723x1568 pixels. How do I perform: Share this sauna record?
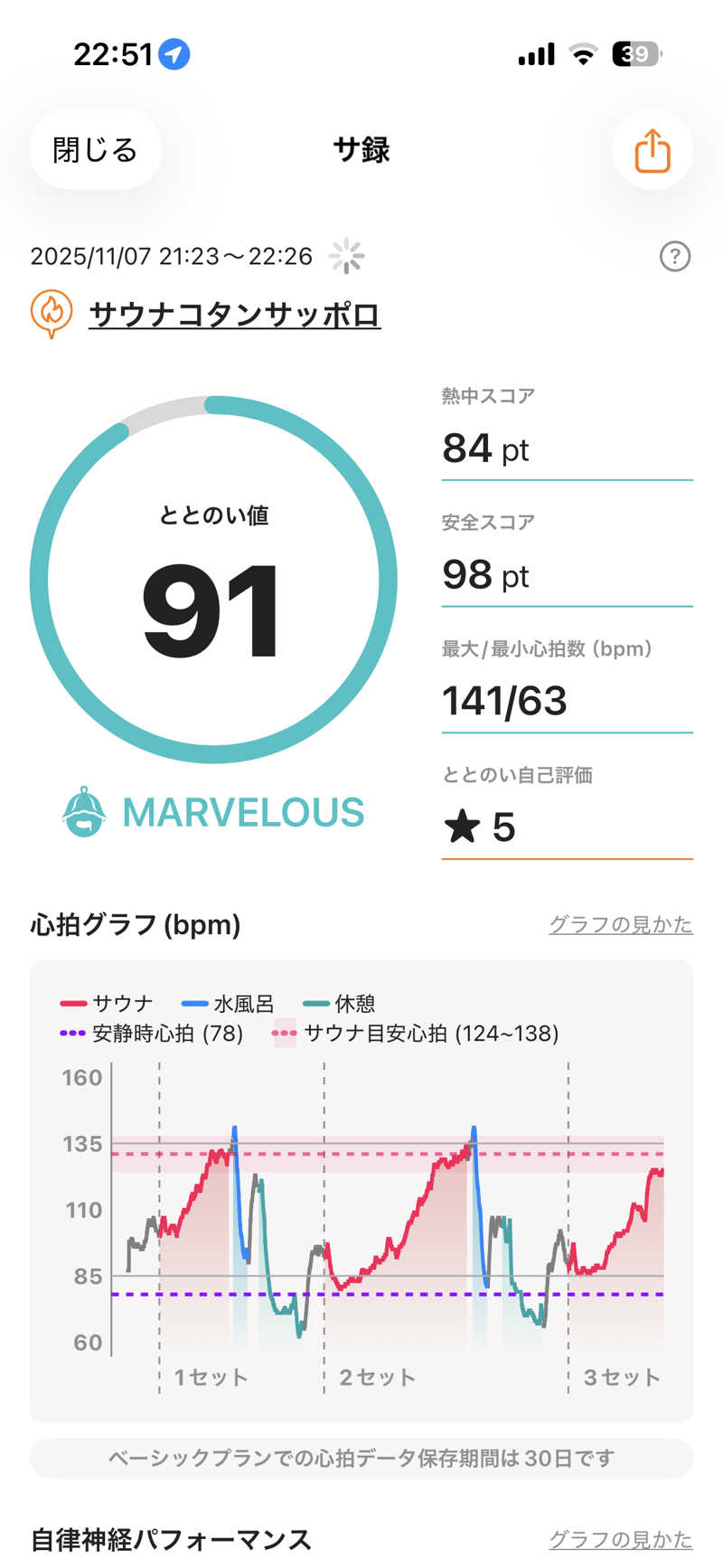coord(652,150)
